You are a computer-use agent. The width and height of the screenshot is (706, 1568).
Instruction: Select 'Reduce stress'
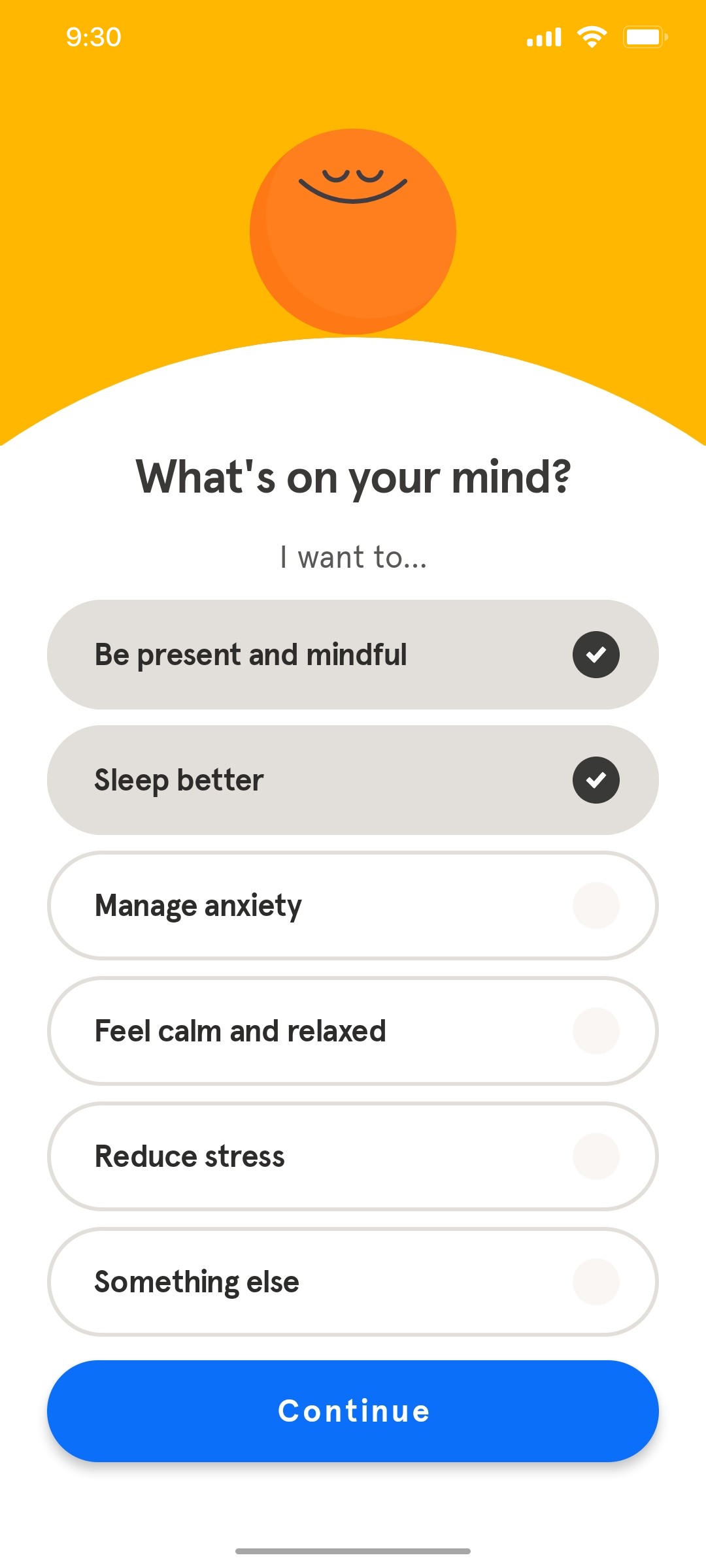click(353, 1156)
